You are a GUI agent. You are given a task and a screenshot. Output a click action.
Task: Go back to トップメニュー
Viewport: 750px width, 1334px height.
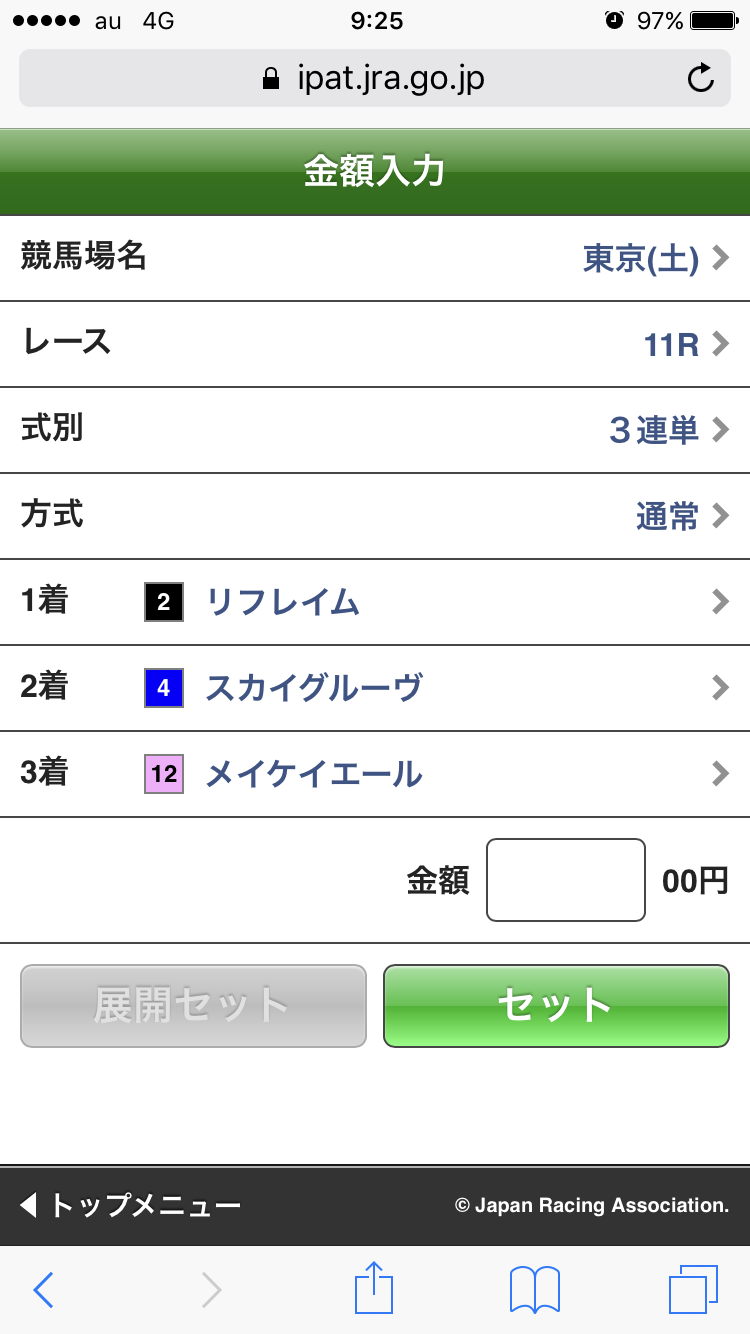130,1206
